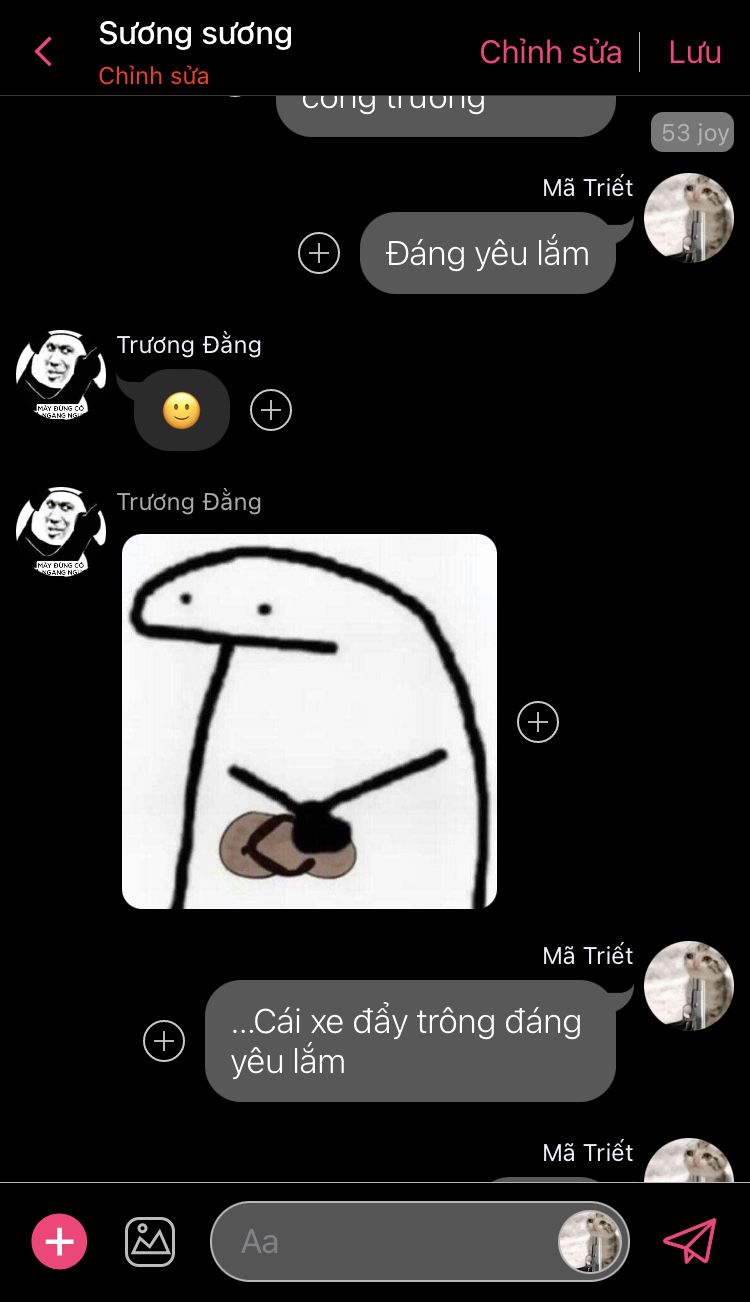Image resolution: width=750 pixels, height=1302 pixels.
Task: Open the image gallery picker
Action: 150,1242
